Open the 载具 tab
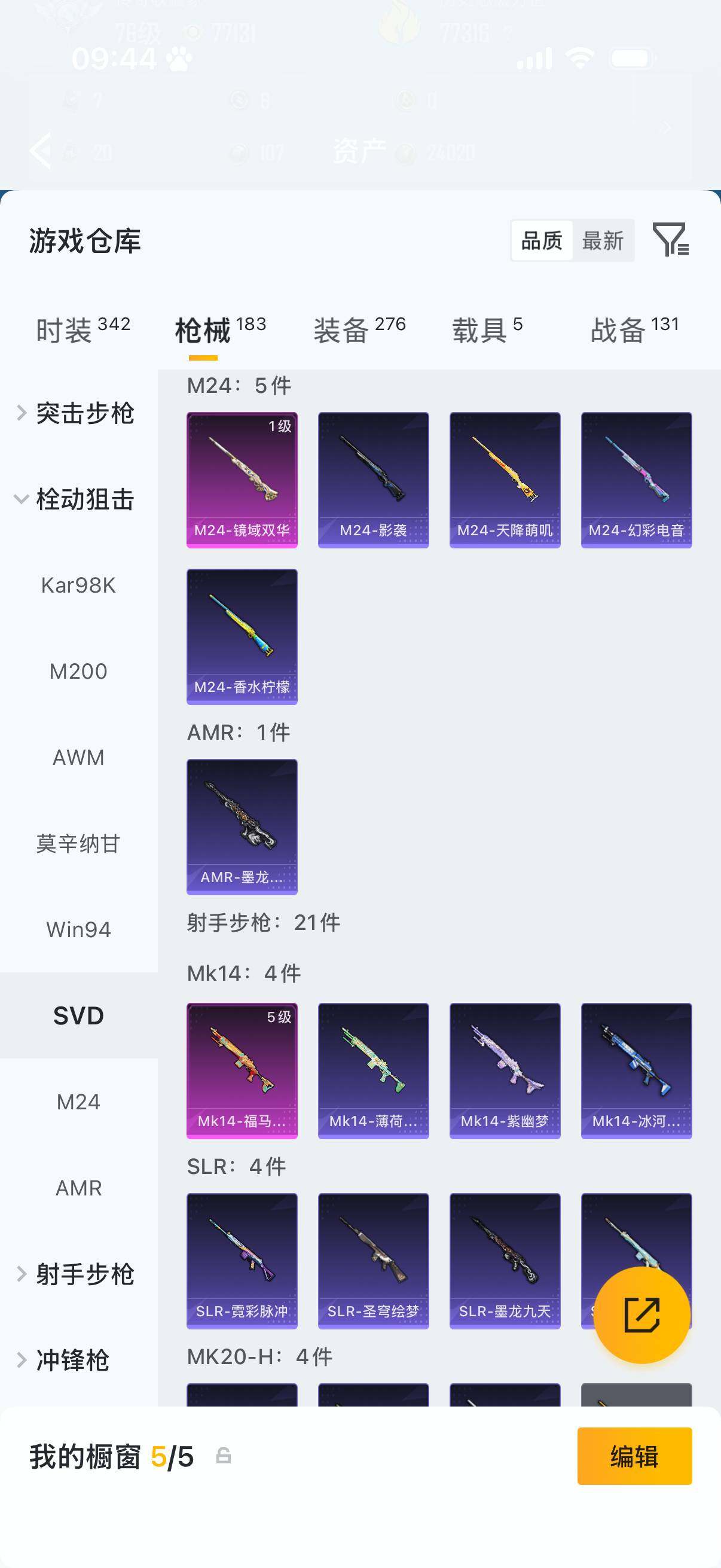The width and height of the screenshot is (721, 1568). (481, 327)
